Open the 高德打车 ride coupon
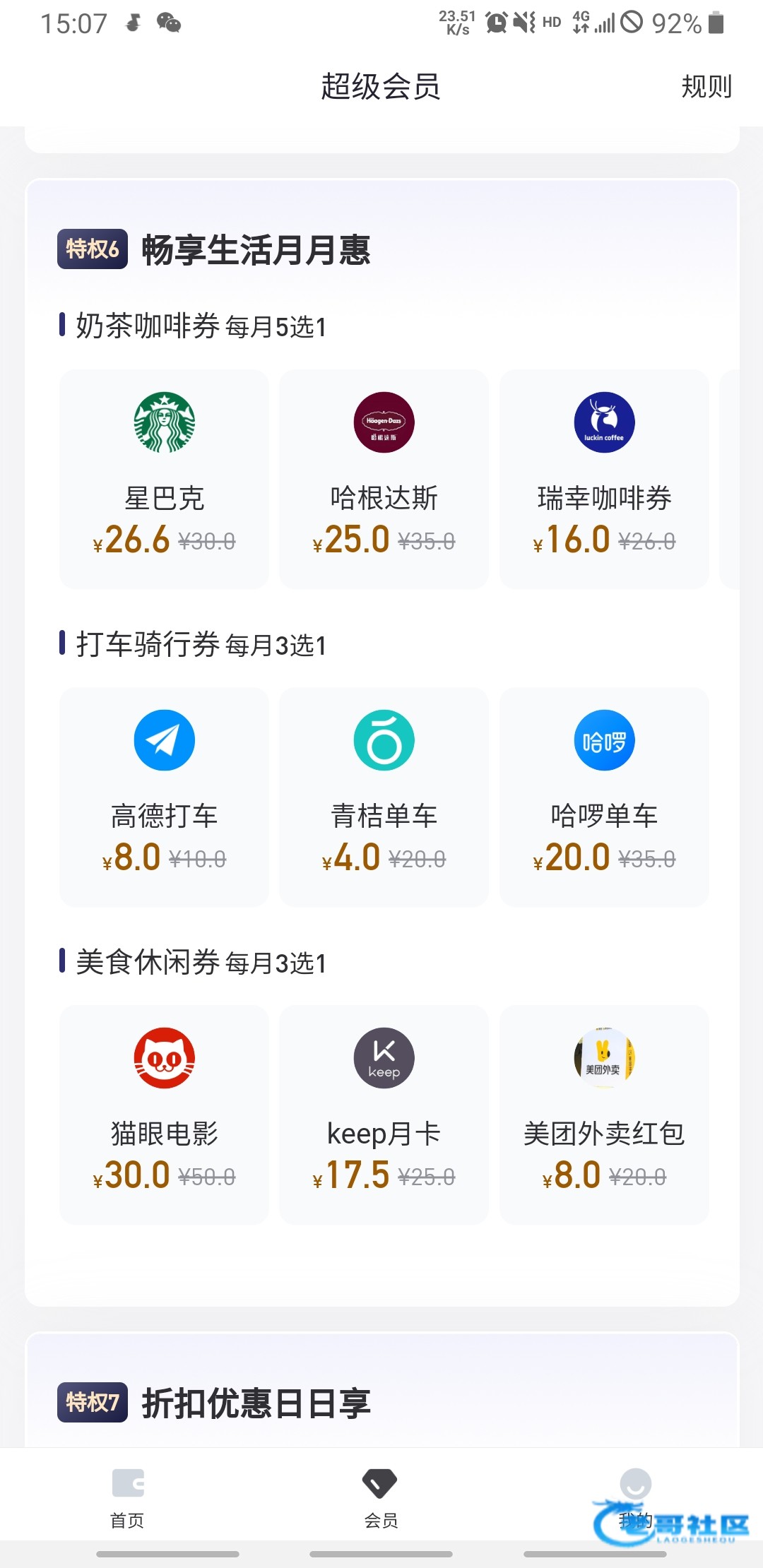This screenshot has height=1568, width=763. pyautogui.click(x=164, y=797)
